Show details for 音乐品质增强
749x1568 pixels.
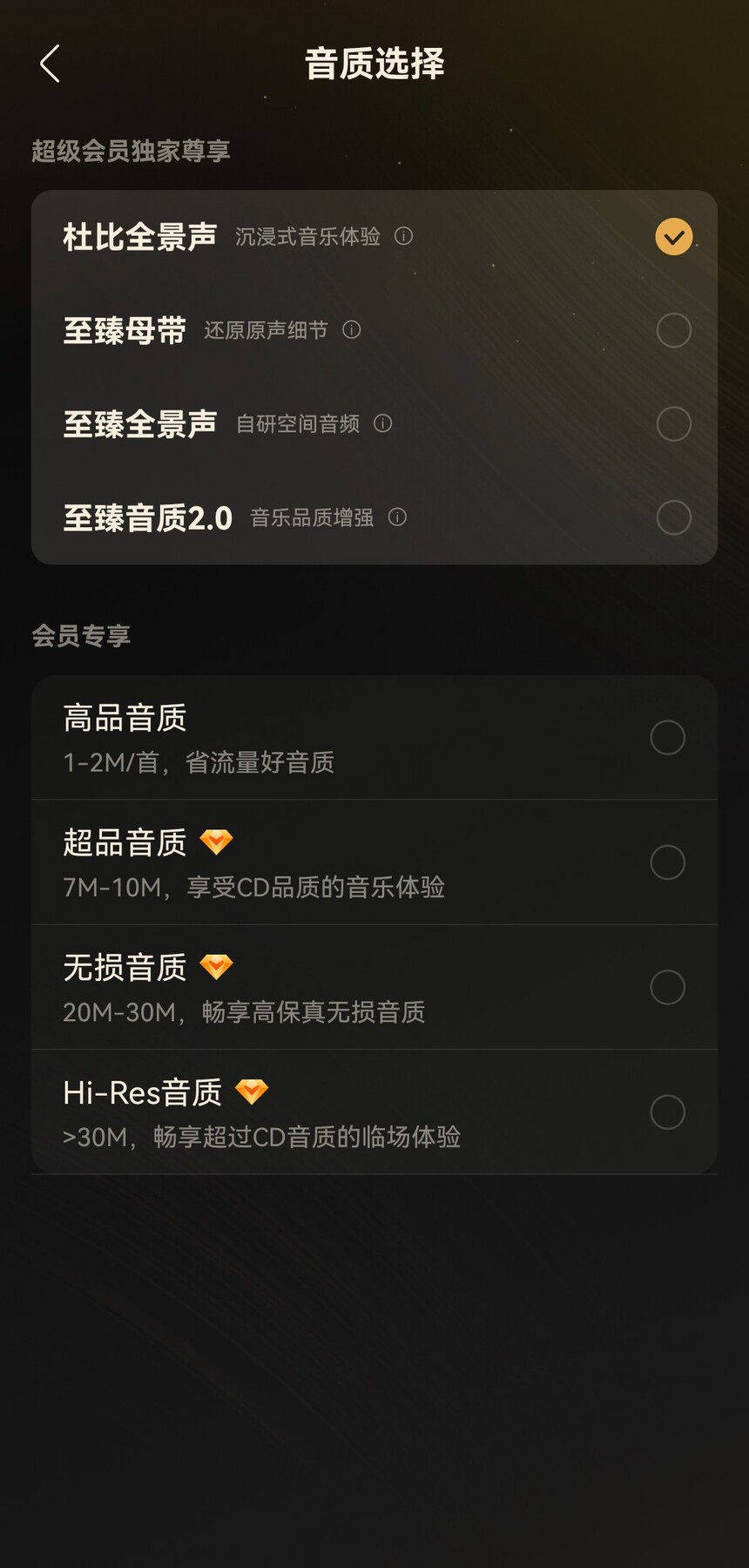click(398, 517)
